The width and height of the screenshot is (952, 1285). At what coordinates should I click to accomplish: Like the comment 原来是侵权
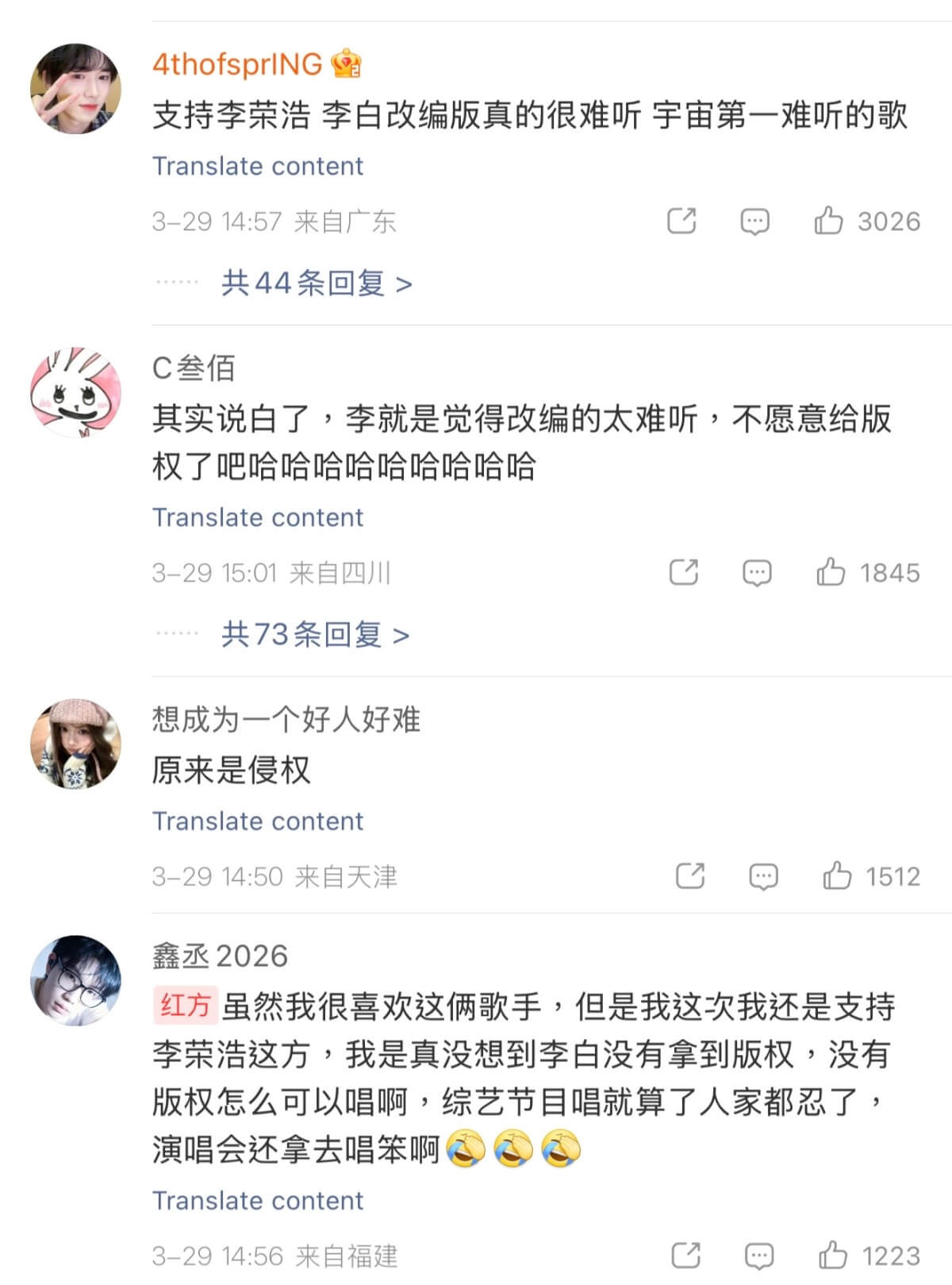[837, 876]
